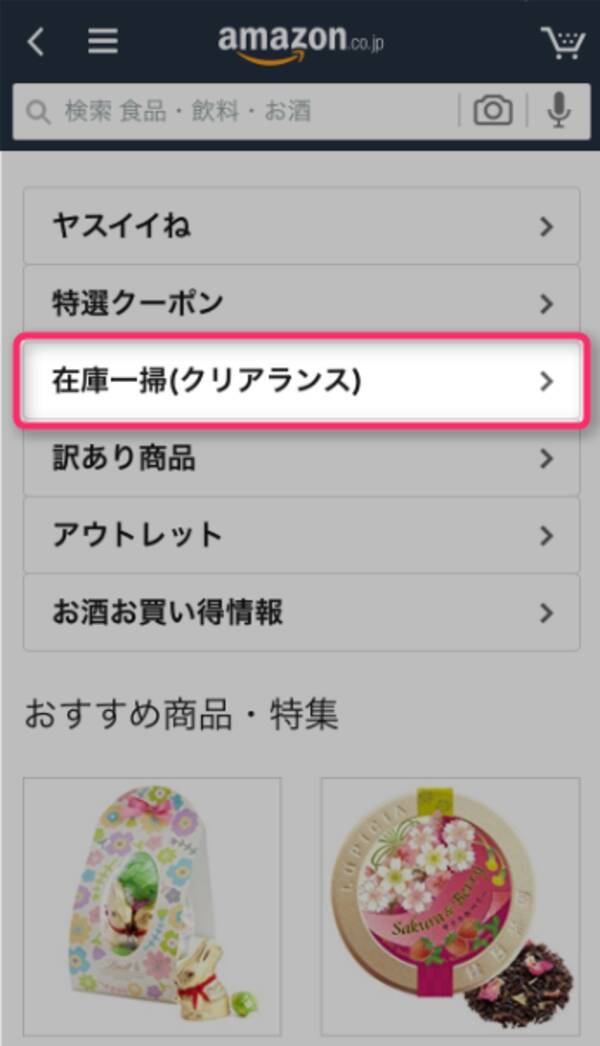
Task: Open the shopping cart
Action: pos(562,42)
